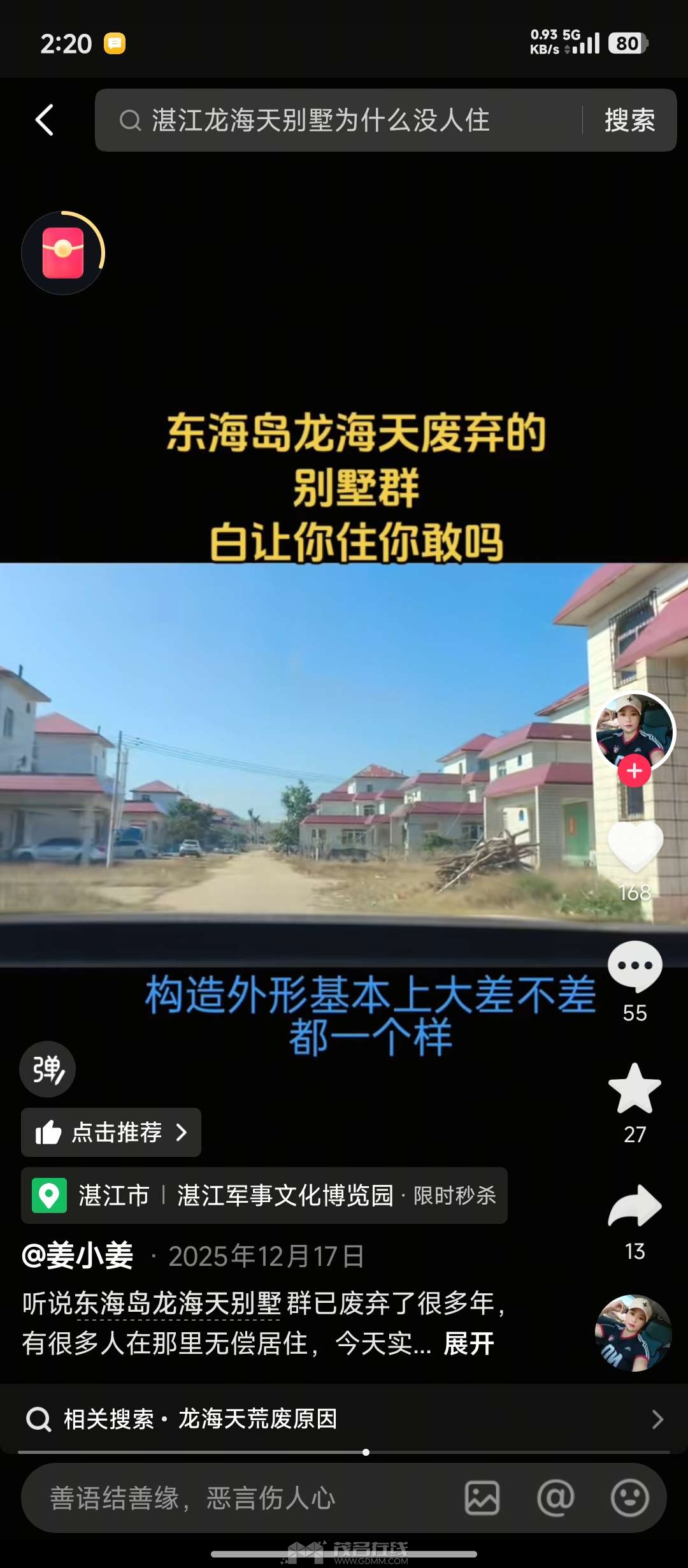The height and width of the screenshot is (1568, 688).
Task: Open the emoji picker smiley icon
Action: pyautogui.click(x=629, y=1498)
